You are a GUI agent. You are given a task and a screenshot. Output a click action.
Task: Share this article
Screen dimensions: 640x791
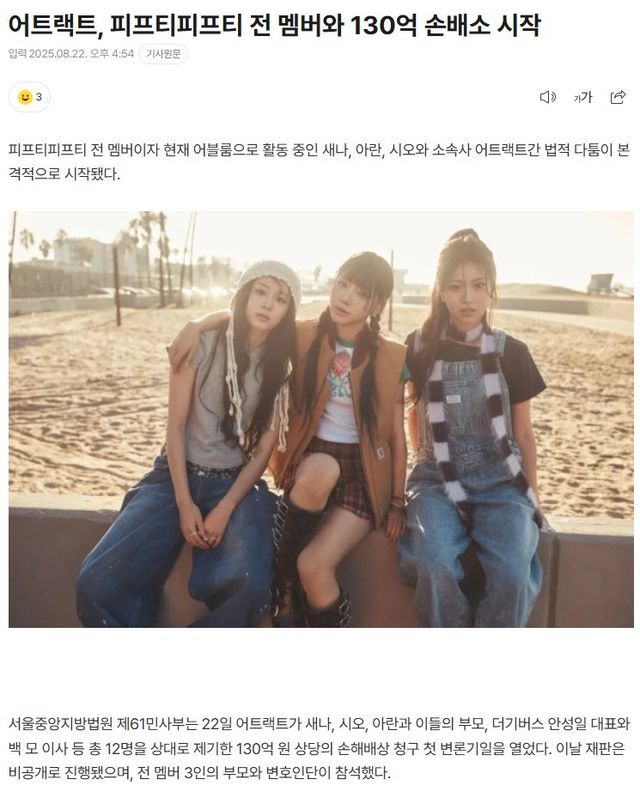(617, 97)
